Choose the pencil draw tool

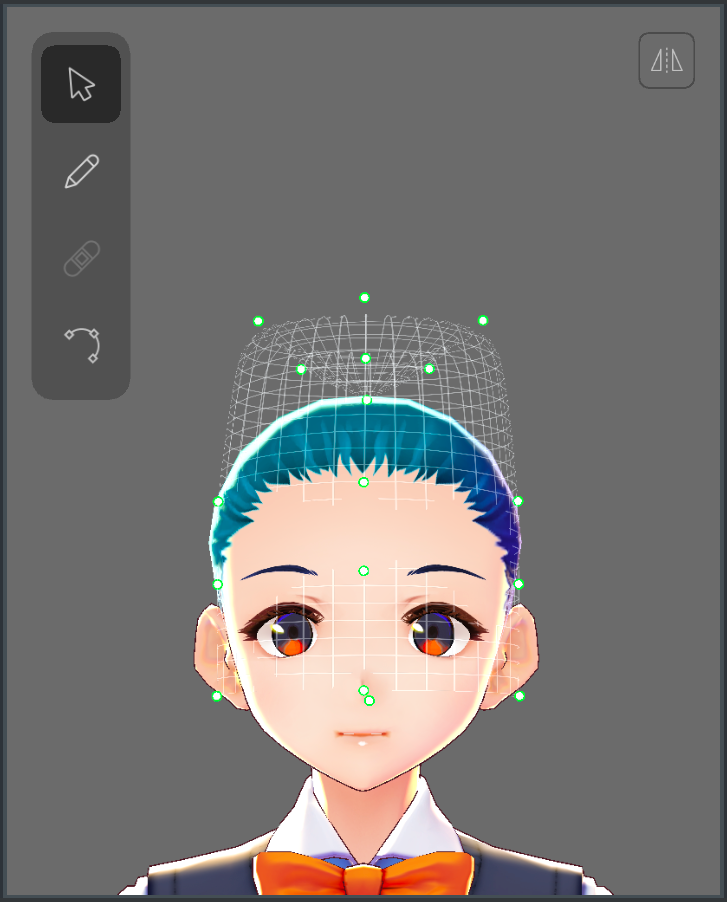(x=81, y=171)
